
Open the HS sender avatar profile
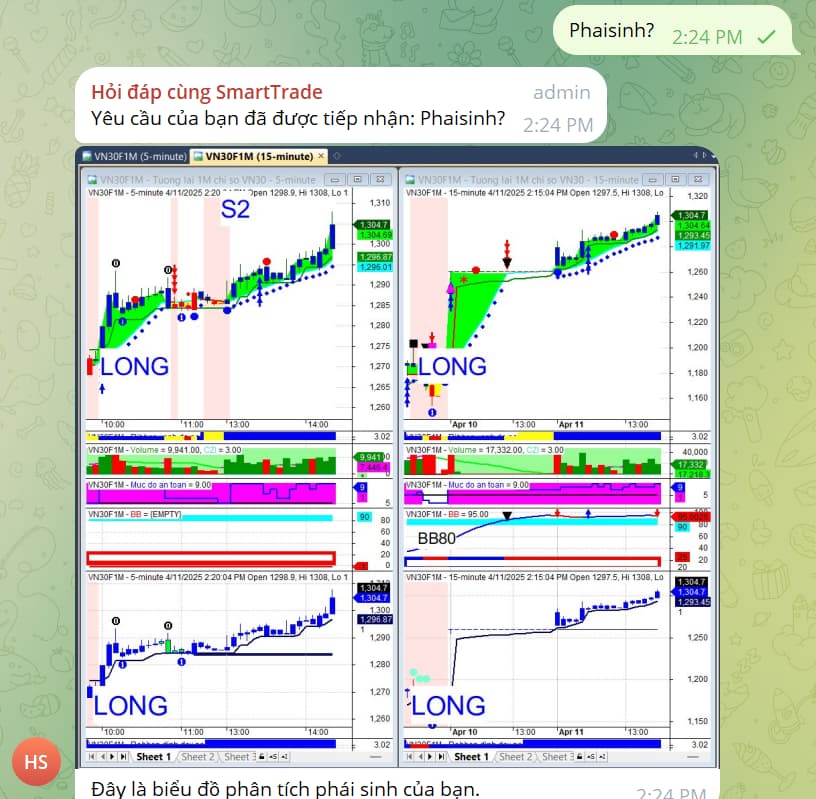click(x=36, y=762)
